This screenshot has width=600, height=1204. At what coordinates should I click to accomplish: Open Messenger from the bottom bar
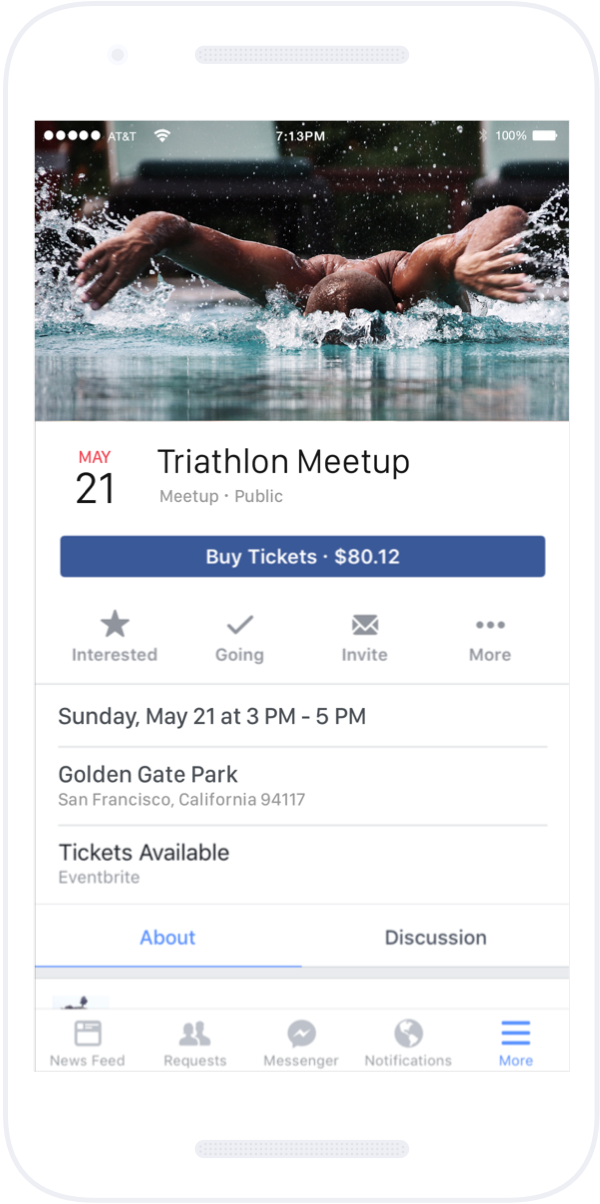coord(301,1043)
